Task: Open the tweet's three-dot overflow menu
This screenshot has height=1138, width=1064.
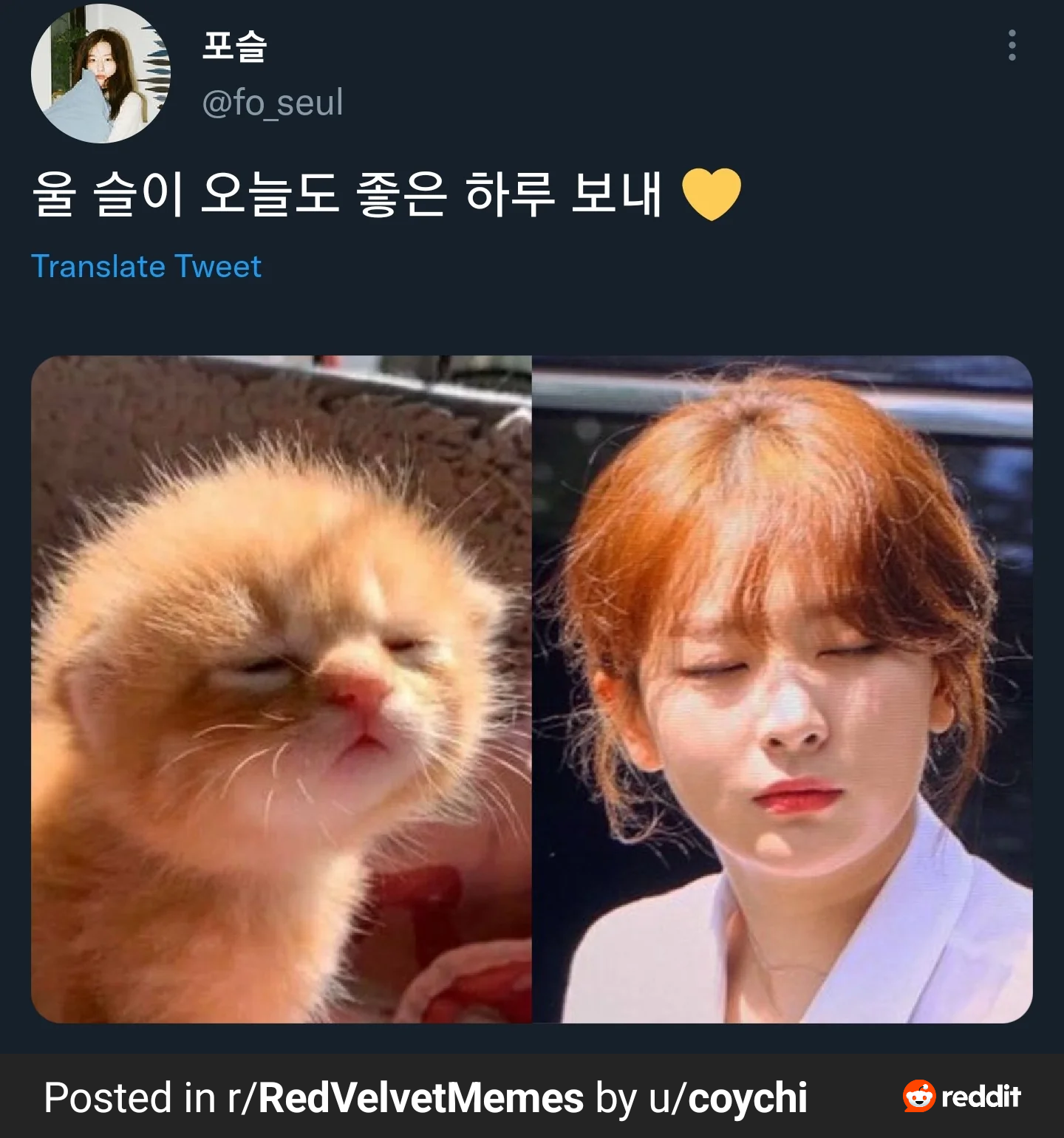Action: pyautogui.click(x=1012, y=46)
